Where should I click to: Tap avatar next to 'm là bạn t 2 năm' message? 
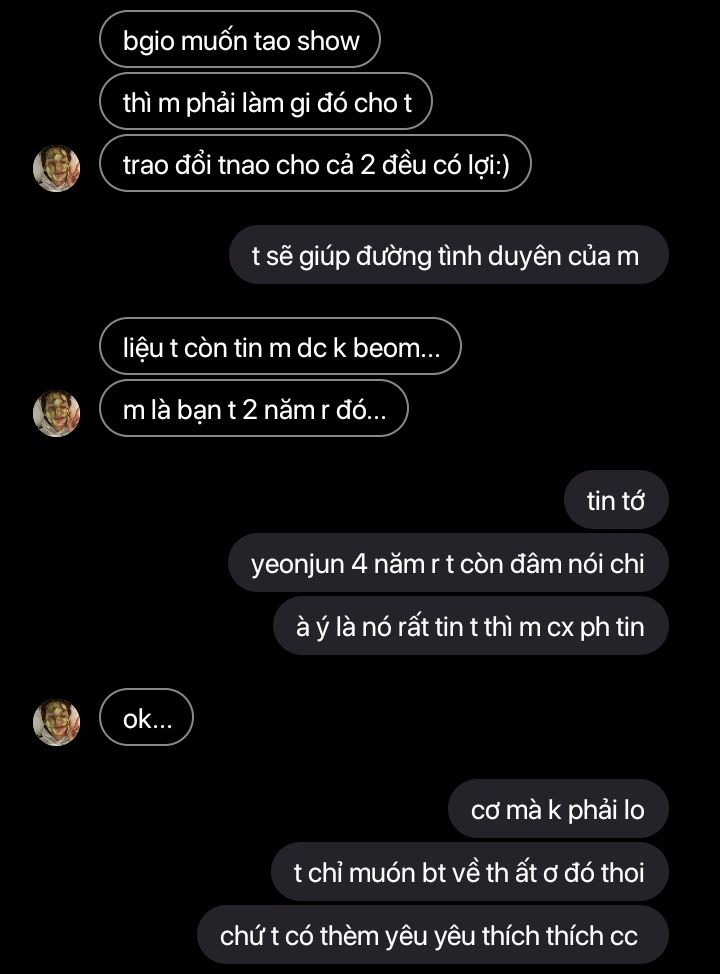(x=57, y=413)
